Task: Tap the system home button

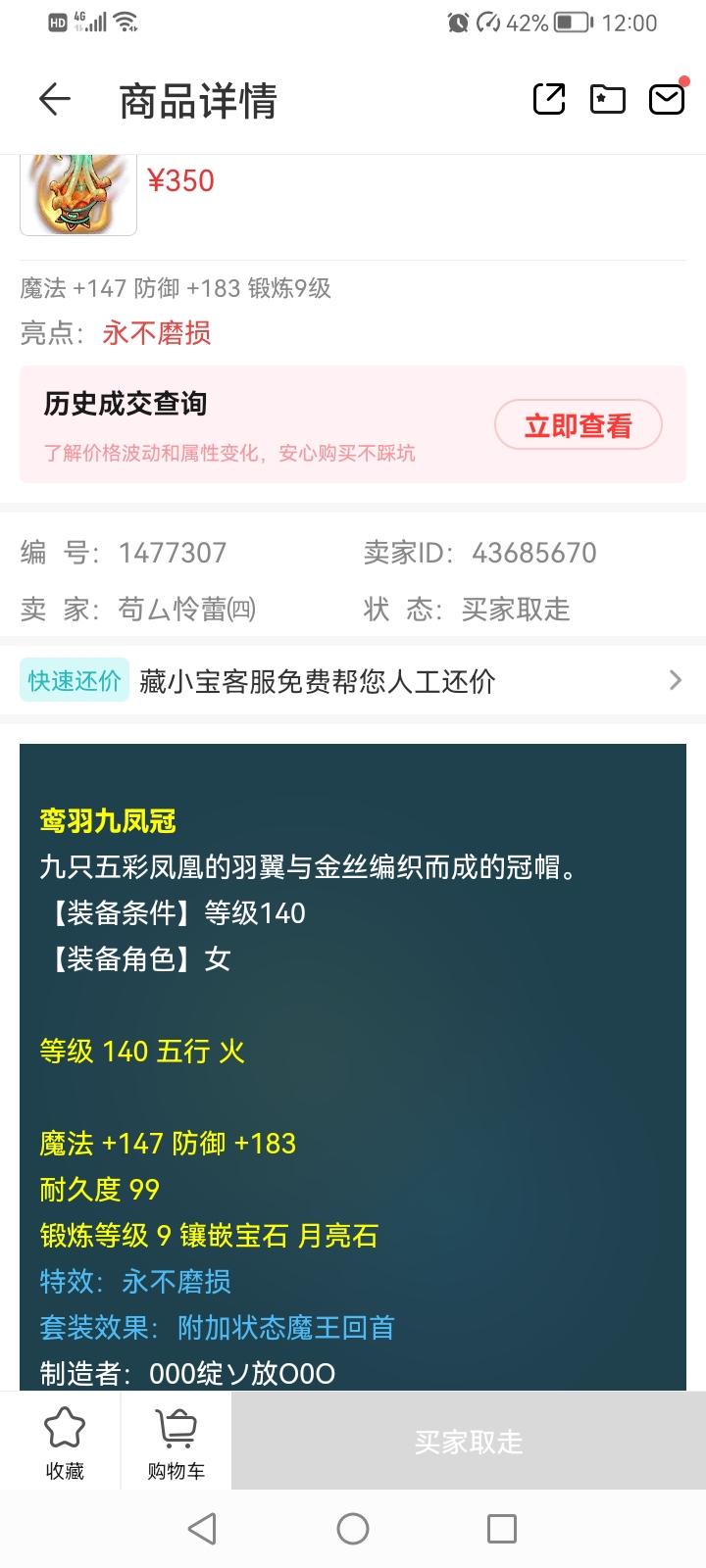Action: (x=353, y=1529)
